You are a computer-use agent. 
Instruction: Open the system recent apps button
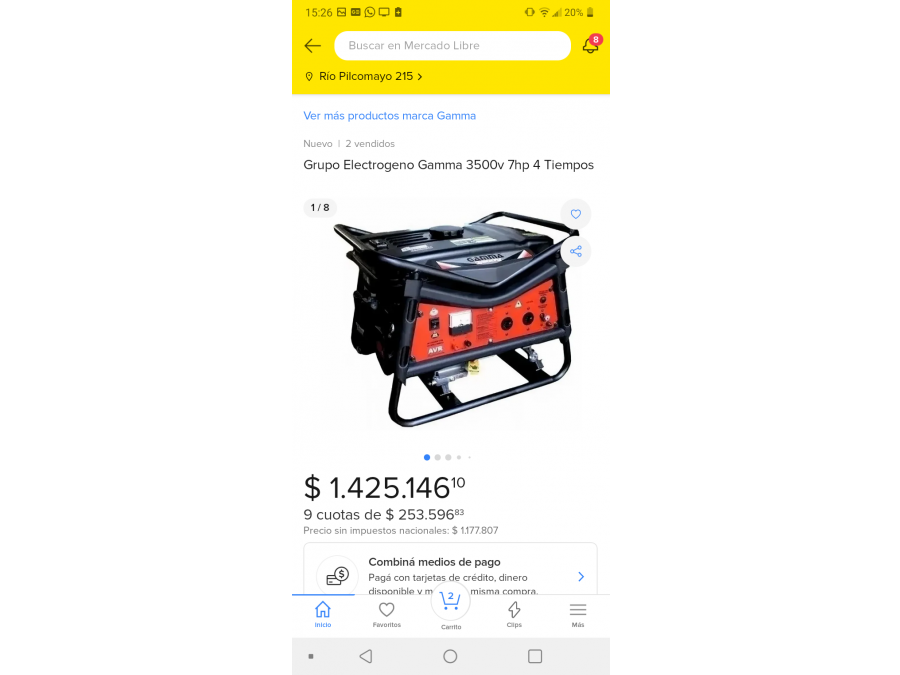(x=535, y=656)
